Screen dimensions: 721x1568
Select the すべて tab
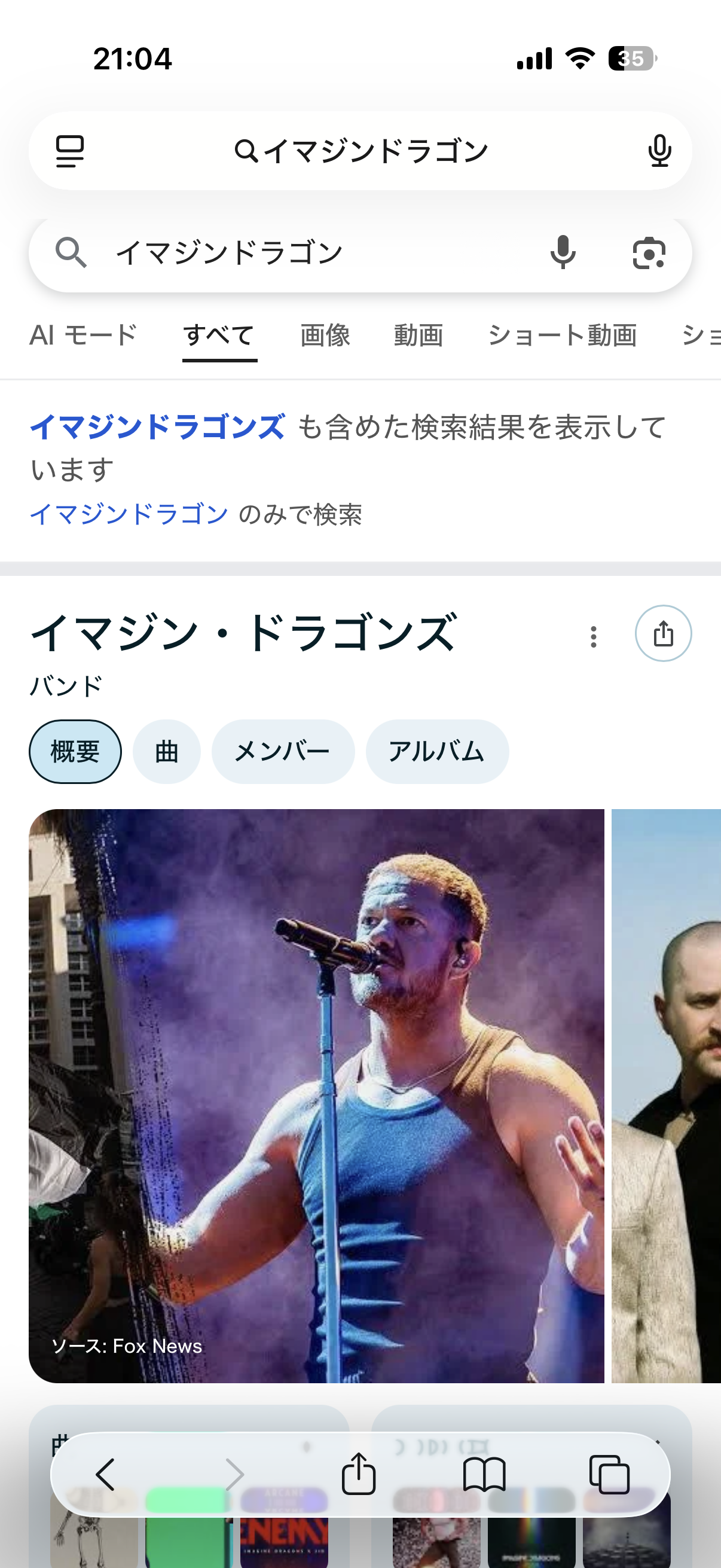pyautogui.click(x=219, y=335)
